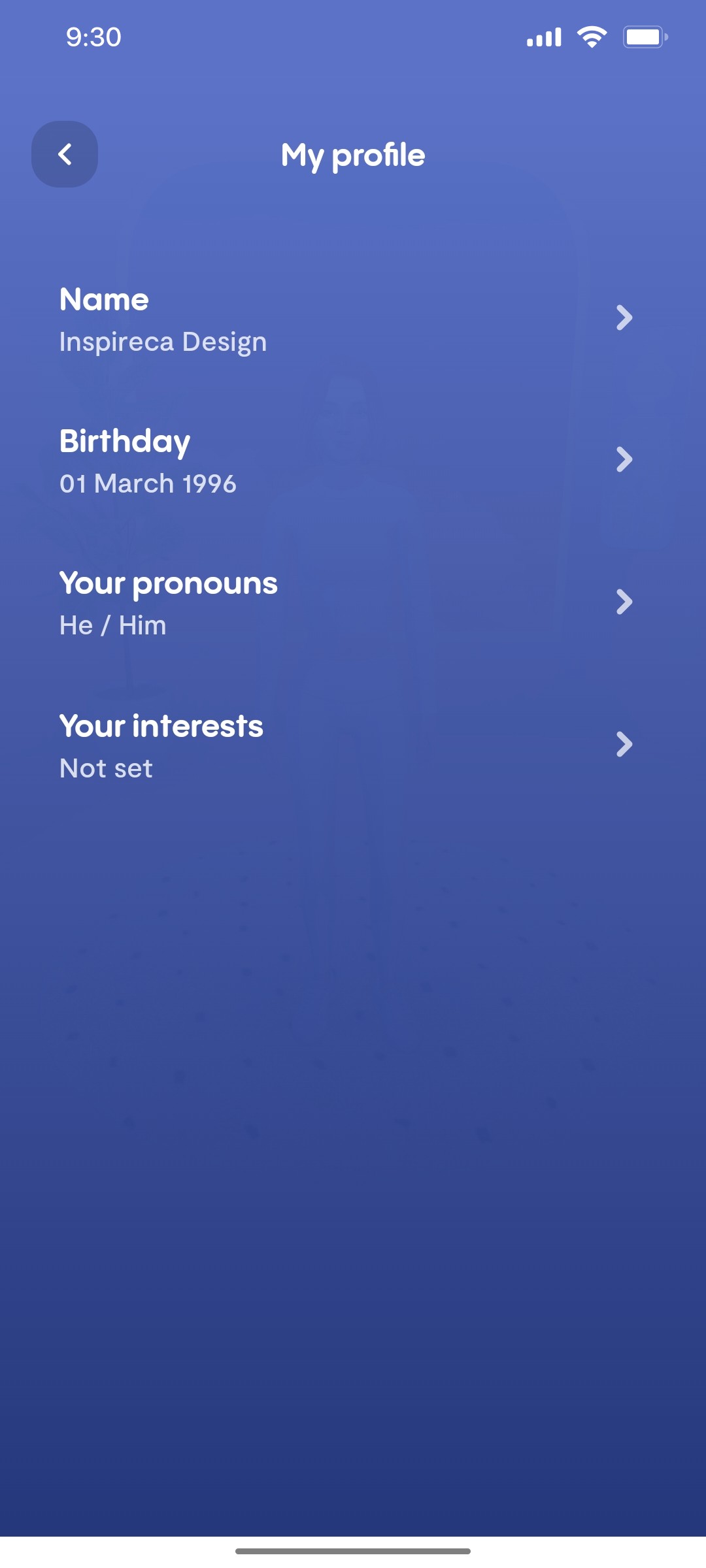Click the birthday date 01 March 1996
Screen dimensions: 706x1568
pyautogui.click(x=148, y=483)
